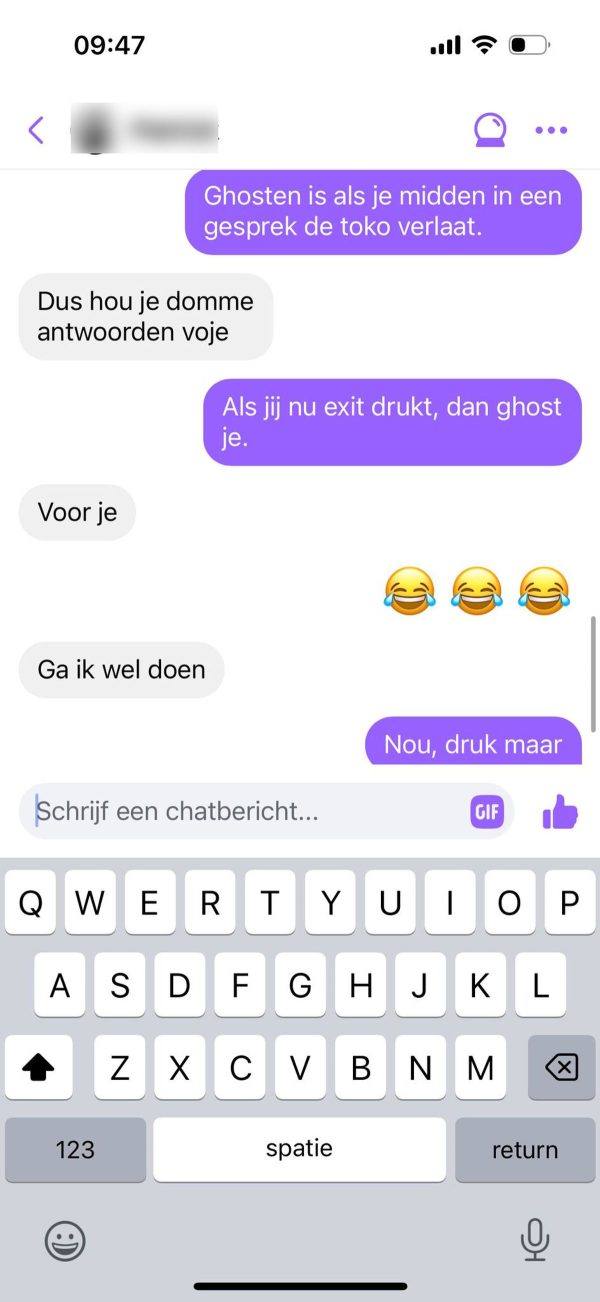Open the emoji keyboard

click(x=65, y=1241)
